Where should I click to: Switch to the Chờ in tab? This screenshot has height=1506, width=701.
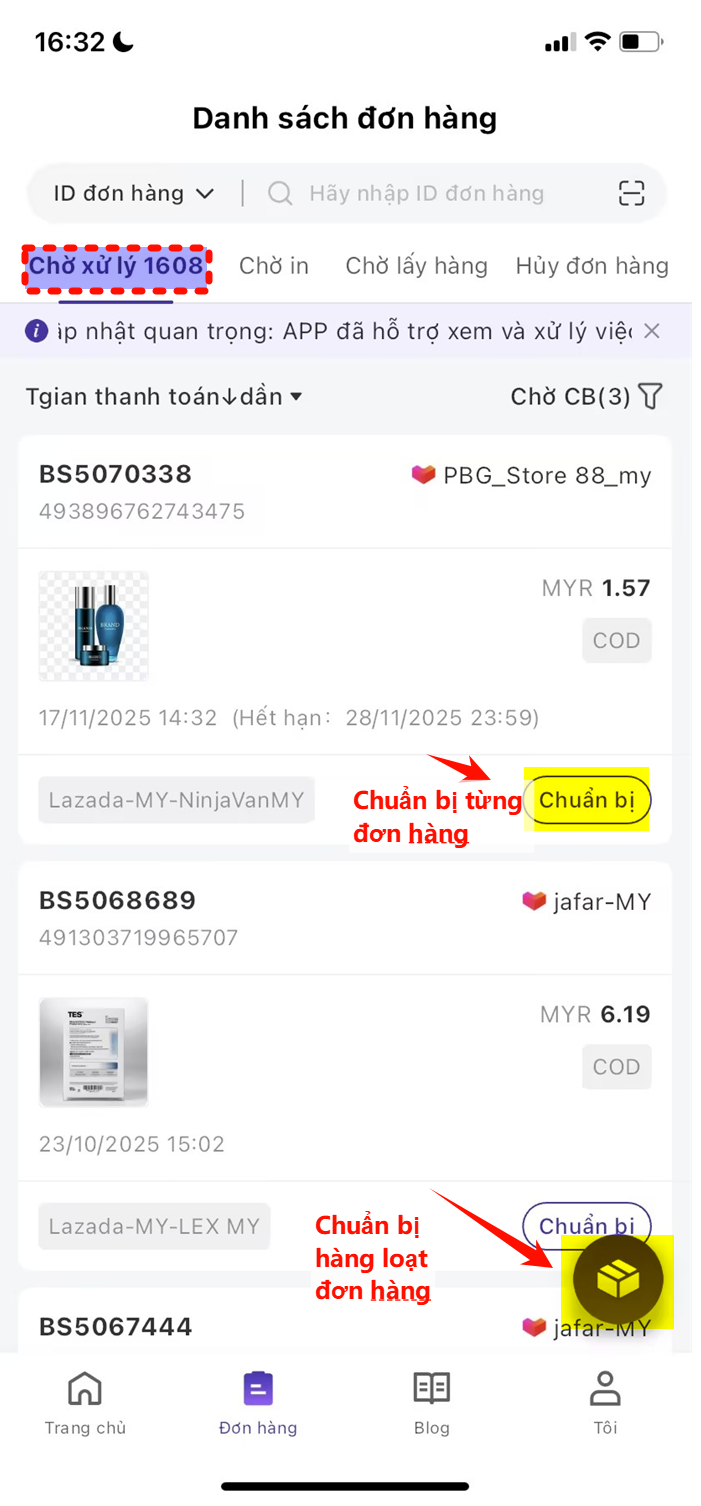pos(274,266)
